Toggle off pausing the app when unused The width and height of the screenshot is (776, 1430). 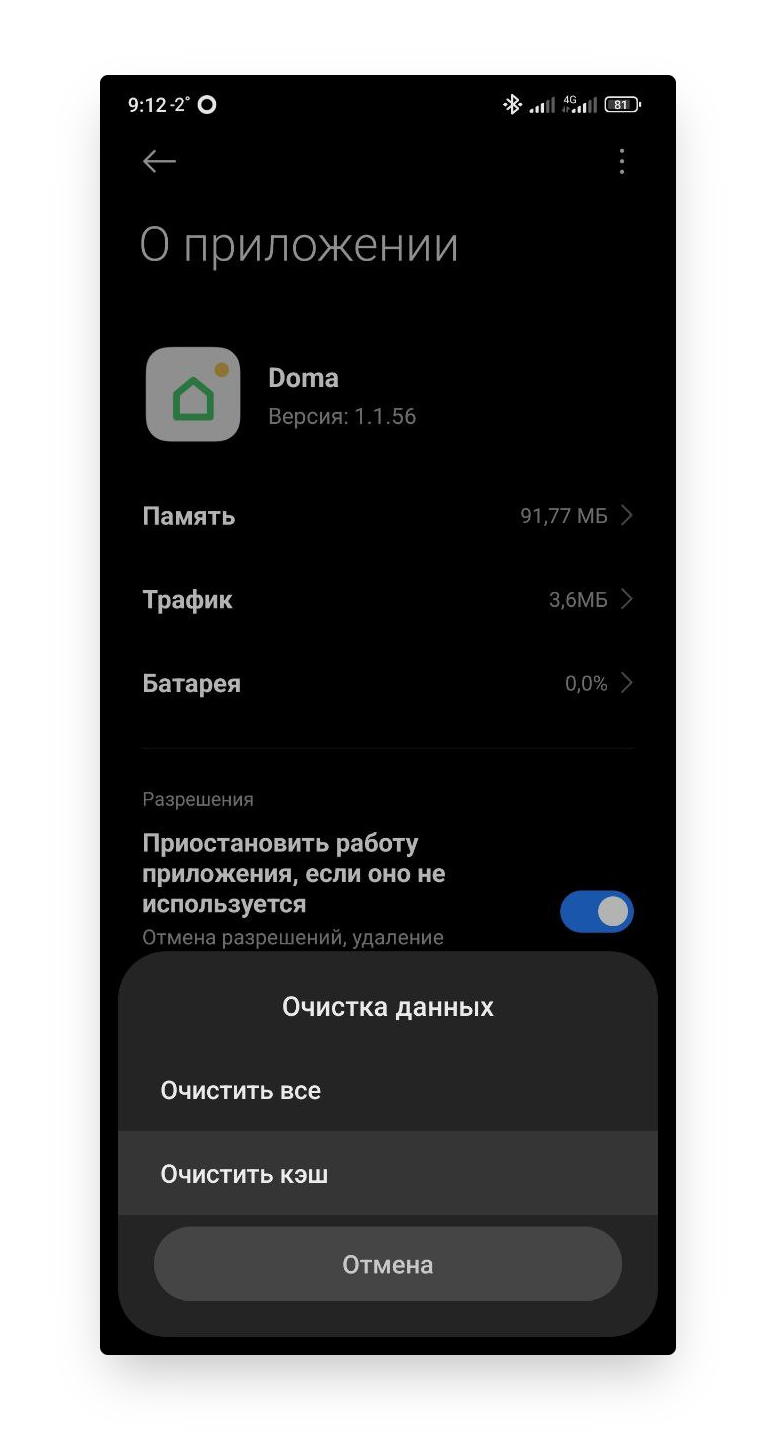[x=597, y=912]
